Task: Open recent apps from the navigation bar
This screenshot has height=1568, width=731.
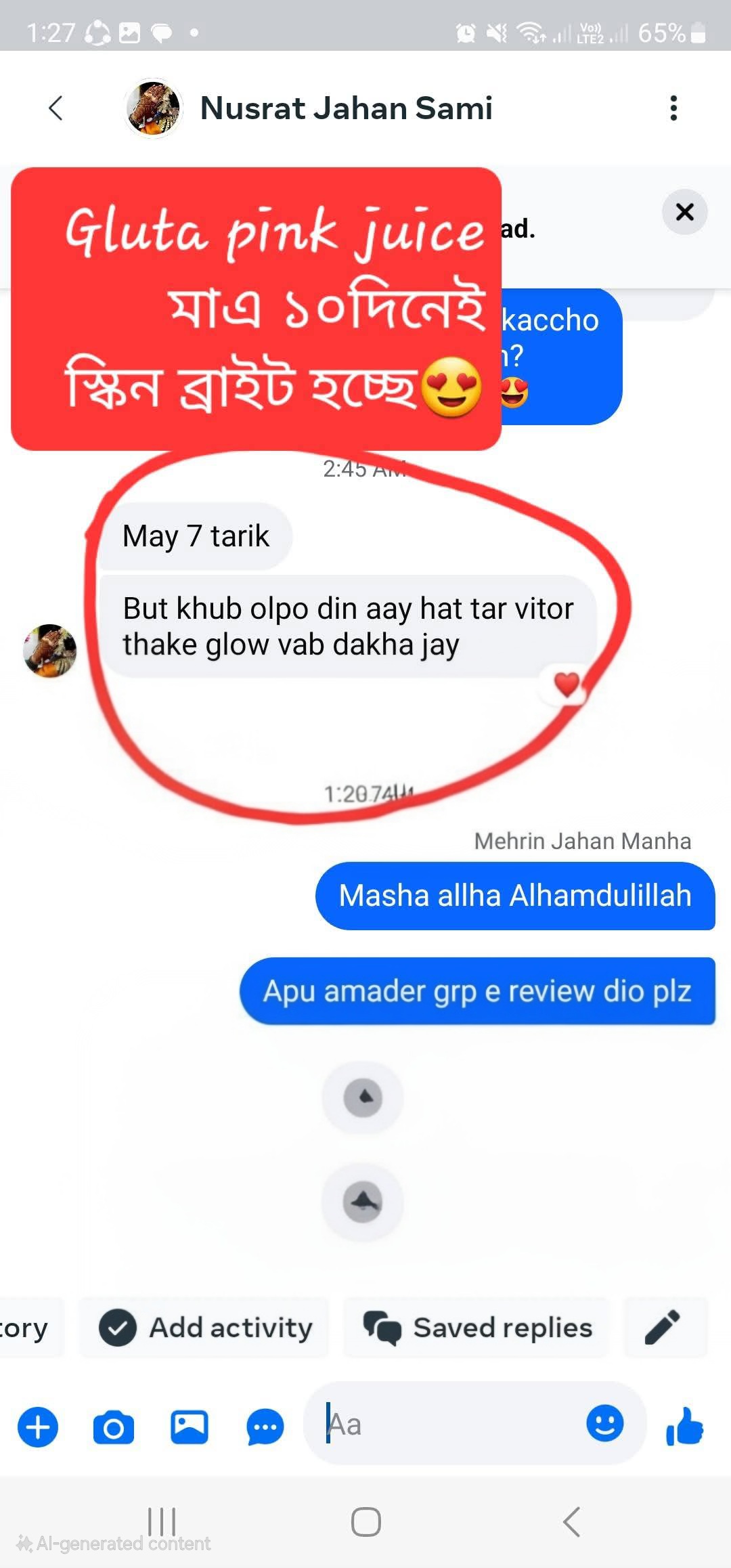Action: [x=162, y=1523]
